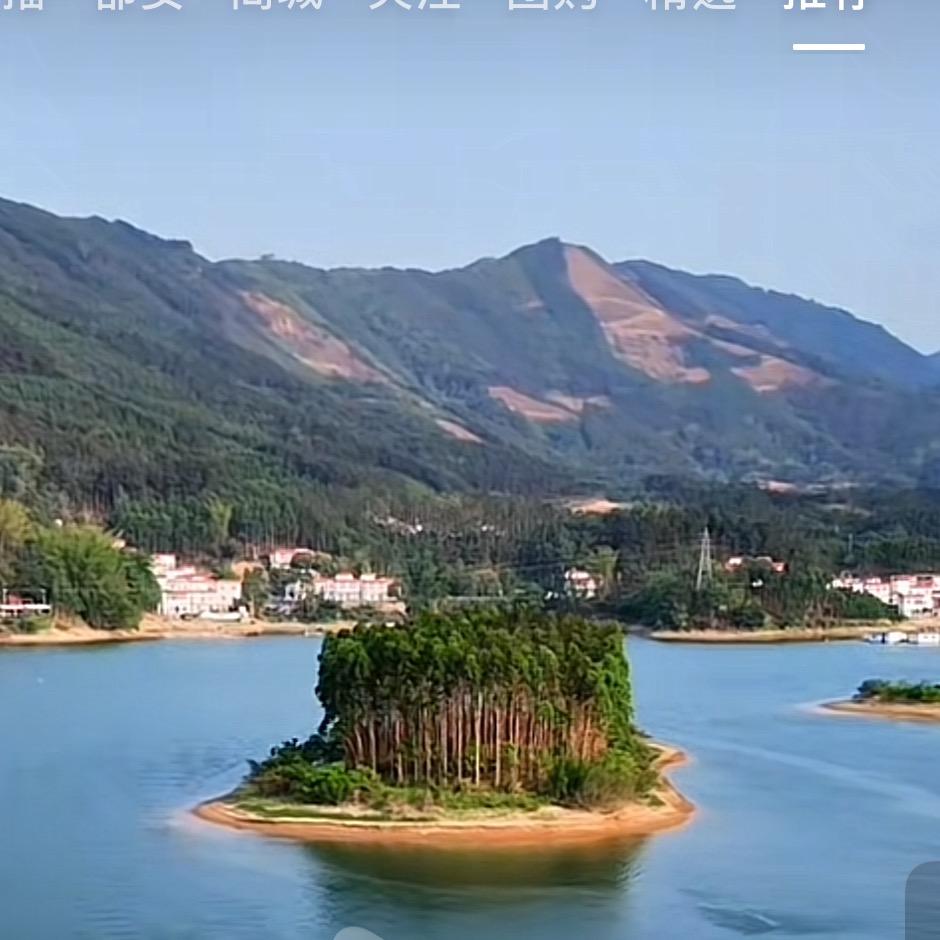Open the 商城 tab
The width and height of the screenshot is (940, 940).
(277, 4)
